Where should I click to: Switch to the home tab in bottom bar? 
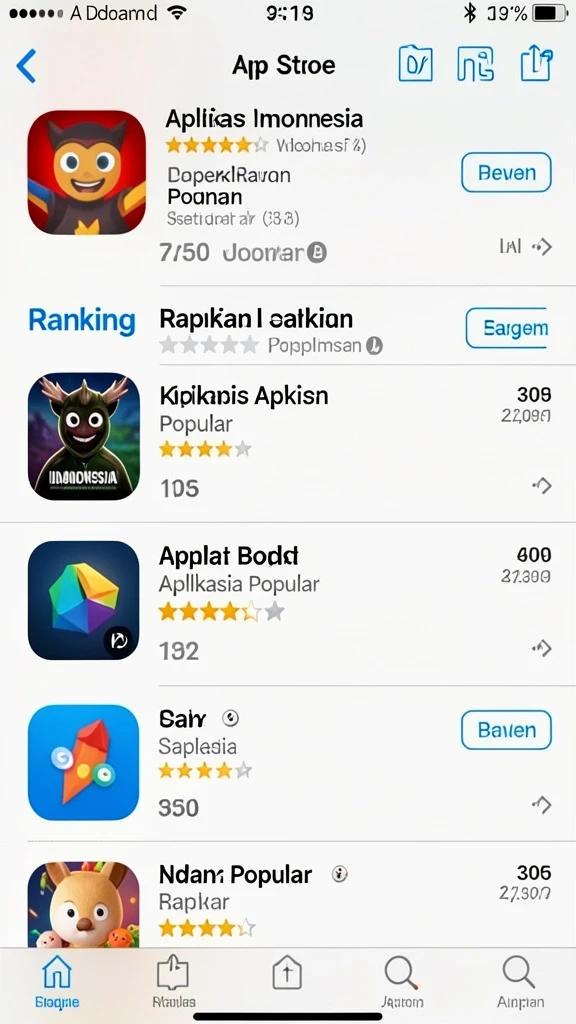click(x=57, y=982)
